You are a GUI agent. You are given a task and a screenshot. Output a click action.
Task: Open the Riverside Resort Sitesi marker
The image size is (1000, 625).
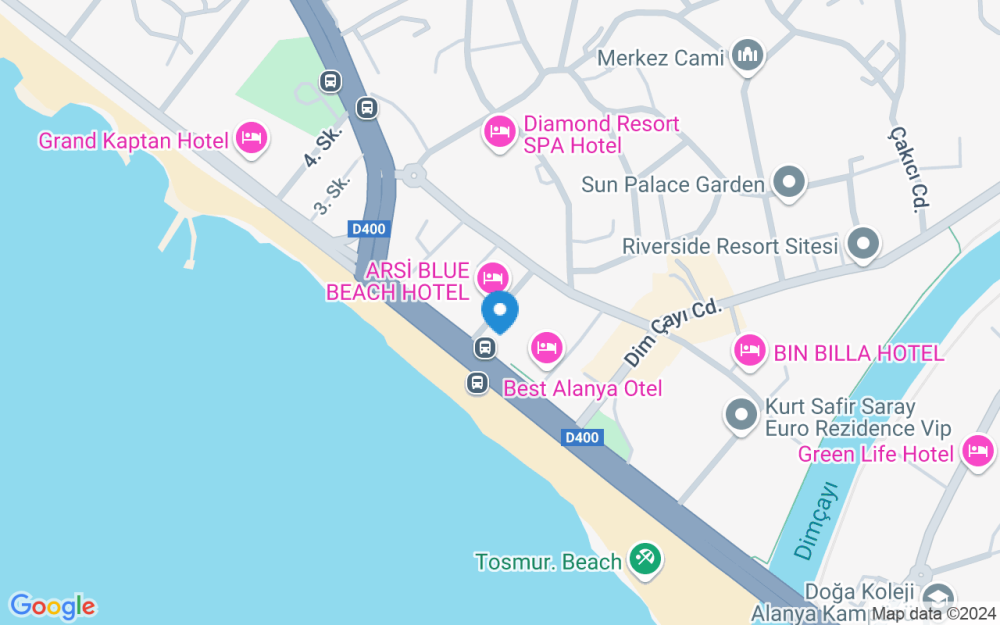pyautogui.click(x=863, y=243)
